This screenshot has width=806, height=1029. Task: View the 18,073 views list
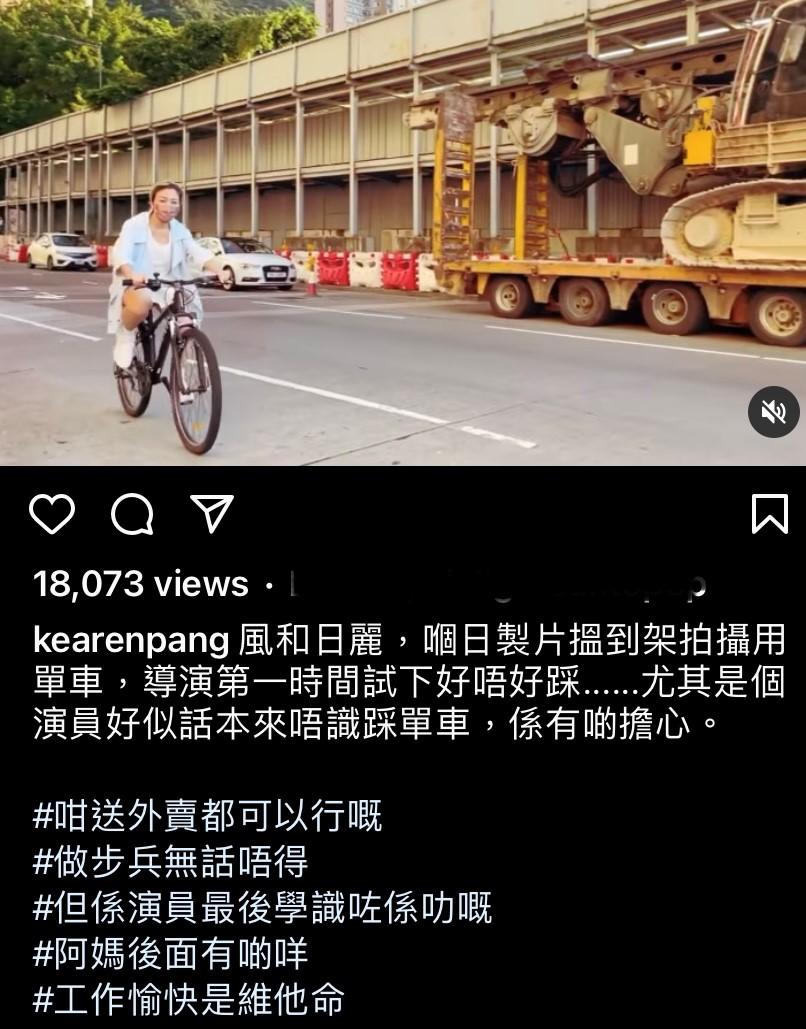(x=138, y=583)
